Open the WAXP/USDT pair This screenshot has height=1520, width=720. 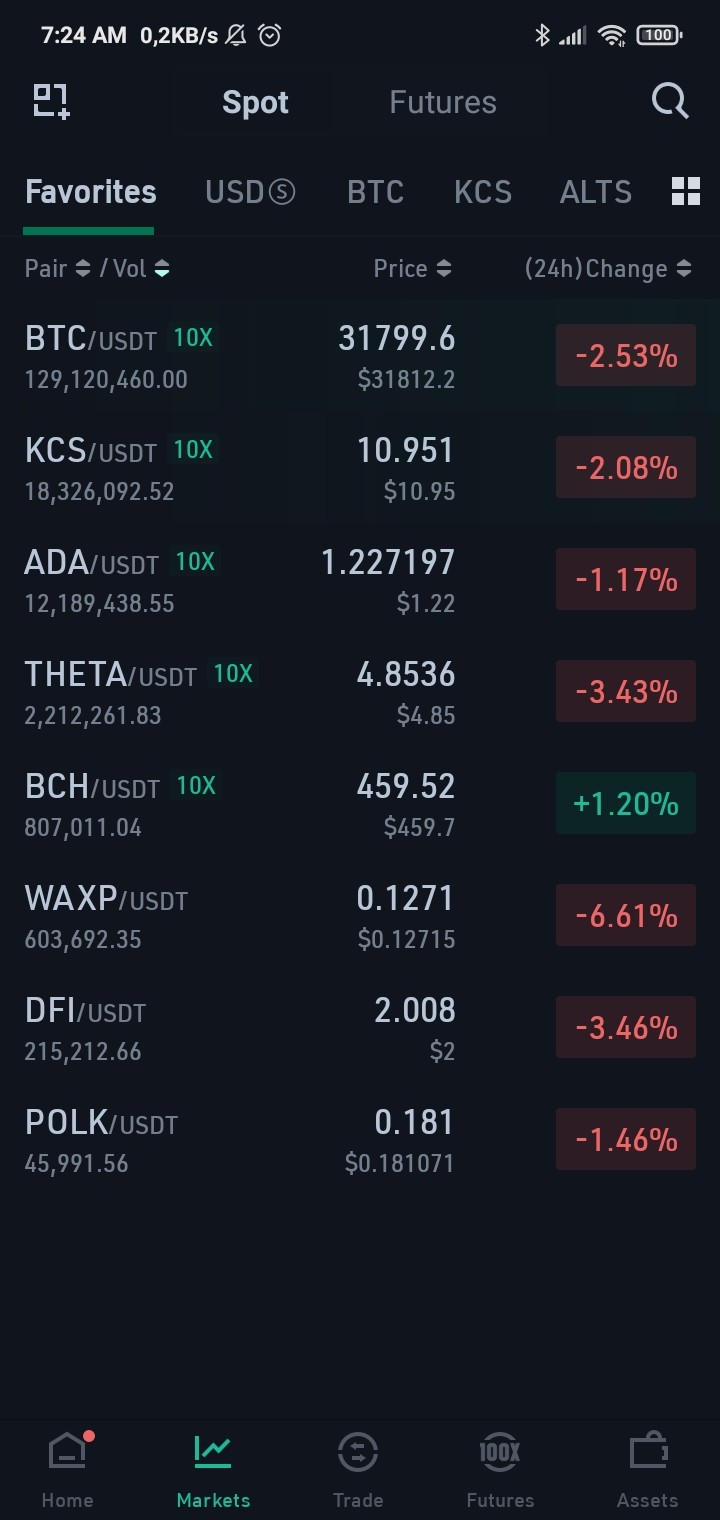click(x=360, y=916)
